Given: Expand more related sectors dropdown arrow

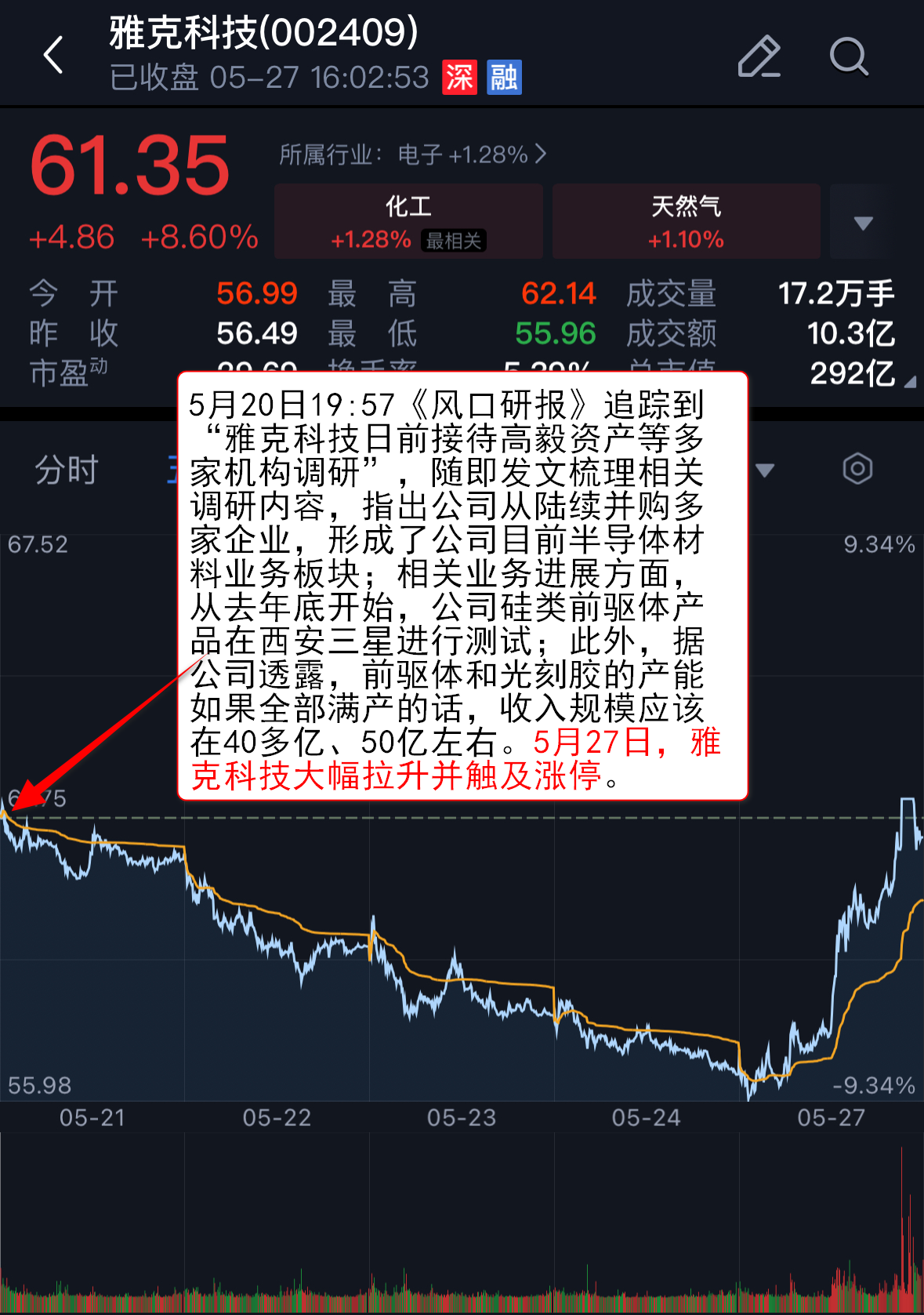Looking at the screenshot, I should [x=863, y=223].
